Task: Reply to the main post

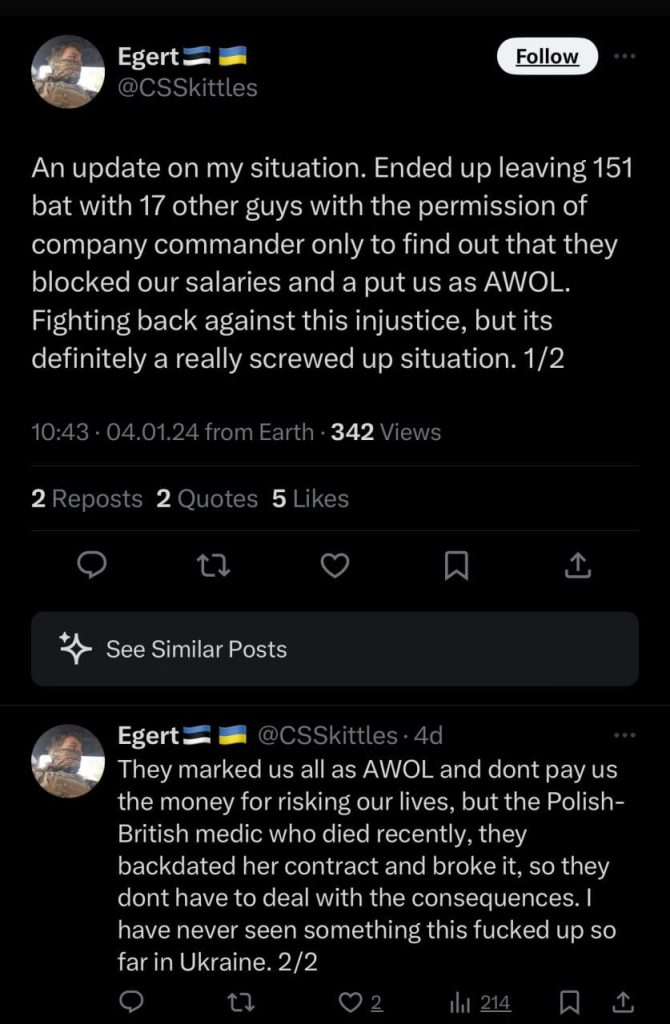Action: coord(92,566)
